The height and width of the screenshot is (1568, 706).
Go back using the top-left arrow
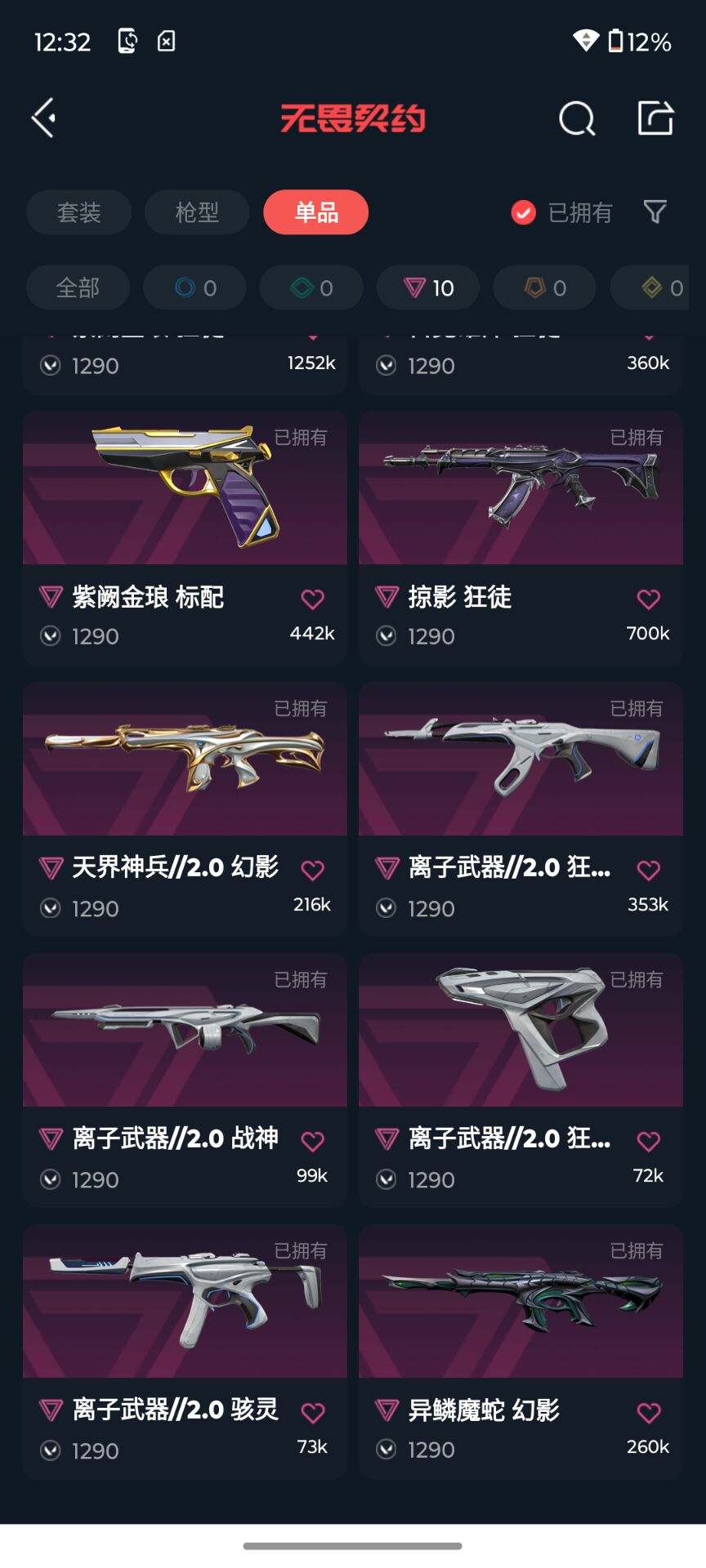[44, 118]
